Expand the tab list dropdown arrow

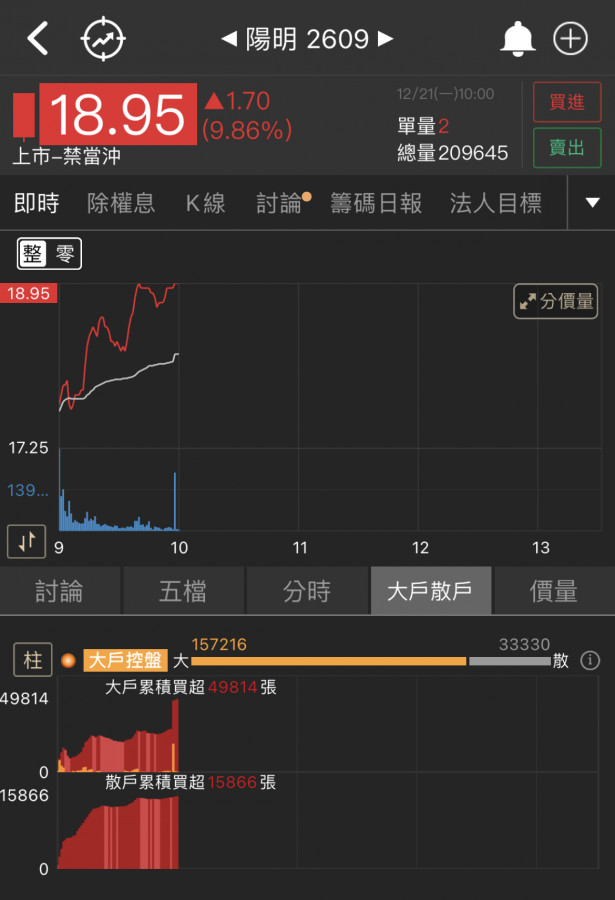[591, 204]
